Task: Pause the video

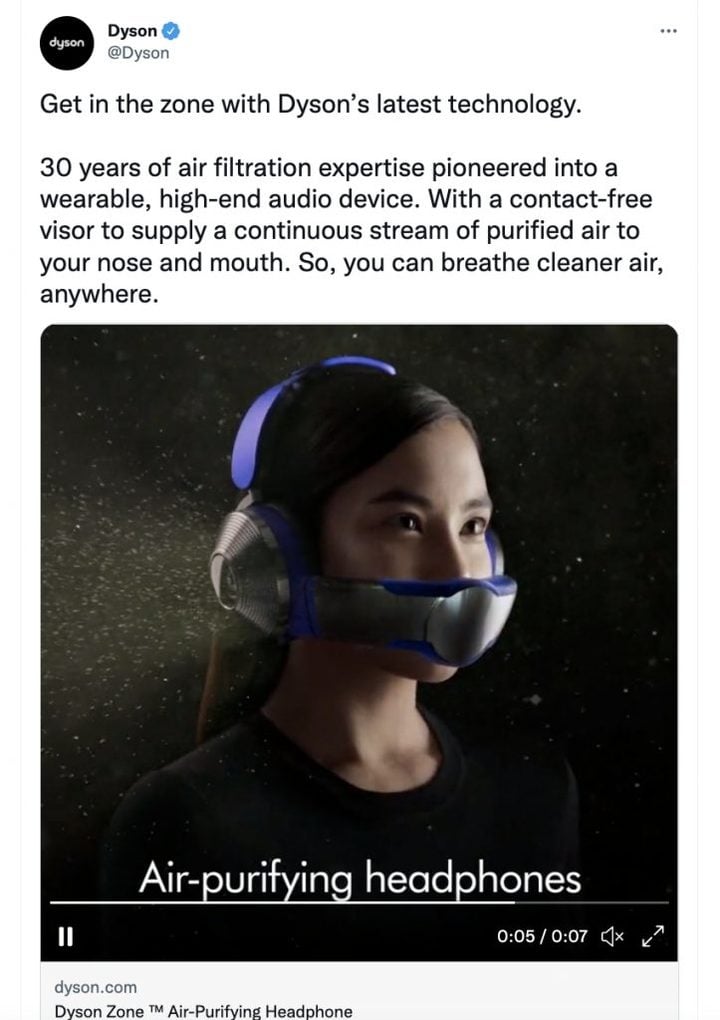Action: 66,936
